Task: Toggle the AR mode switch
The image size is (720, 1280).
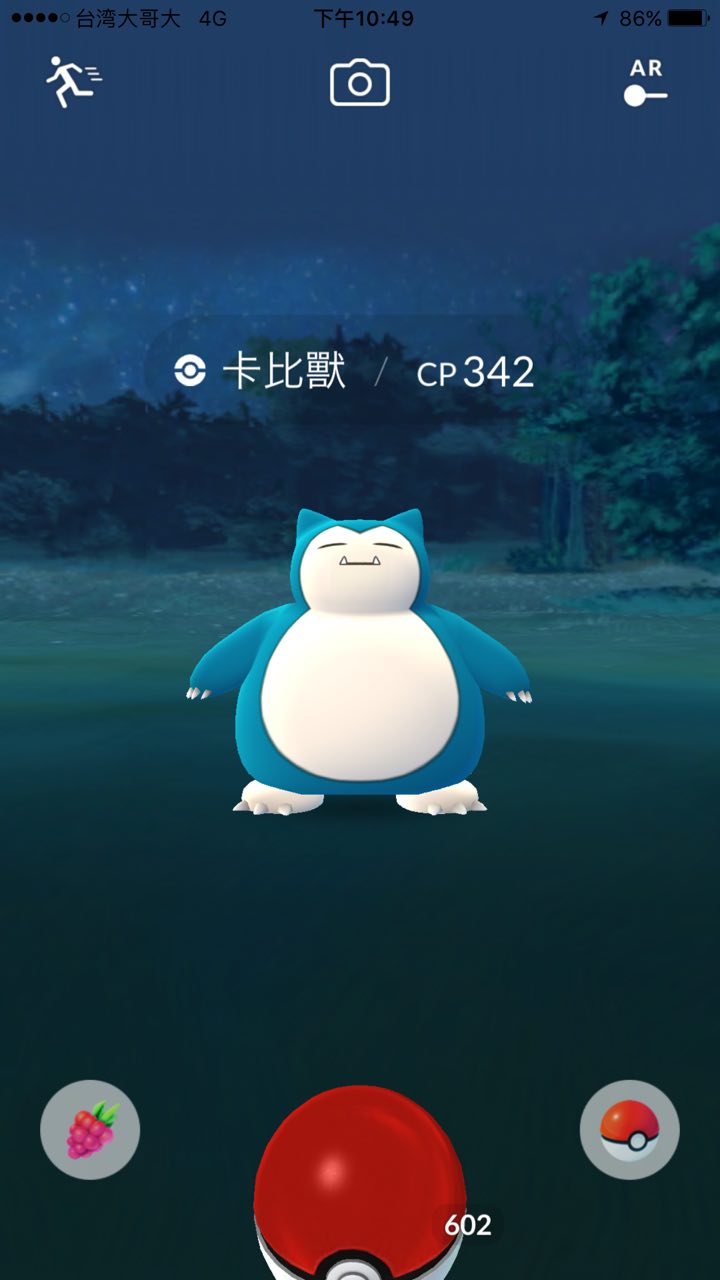Action: click(x=645, y=93)
